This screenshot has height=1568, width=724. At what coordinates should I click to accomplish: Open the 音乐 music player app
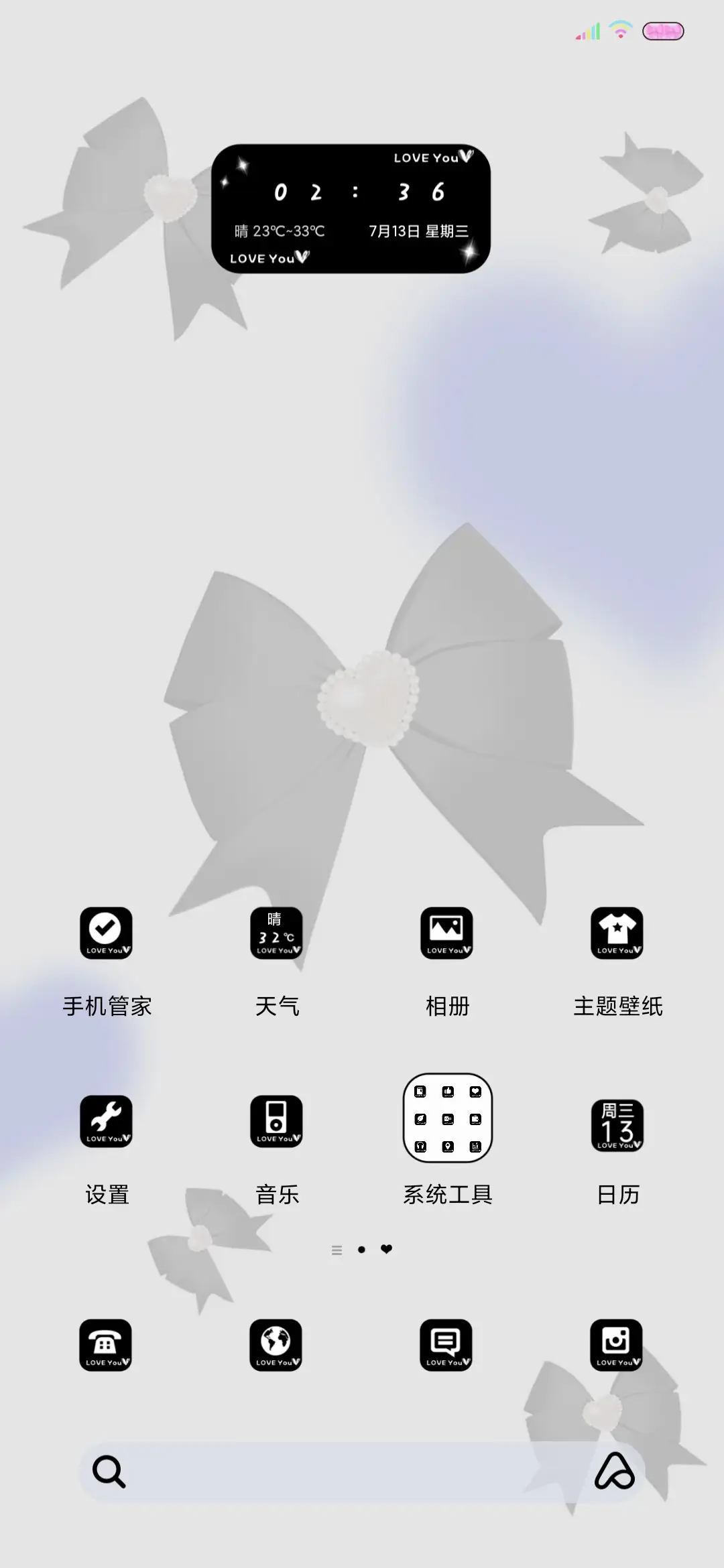(277, 1121)
